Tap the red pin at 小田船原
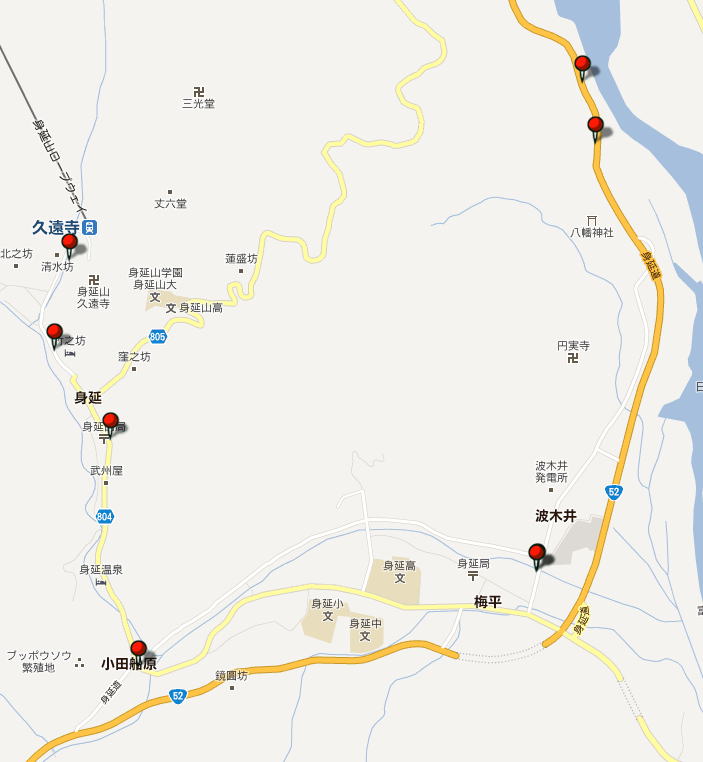This screenshot has height=762, width=703. point(138,649)
